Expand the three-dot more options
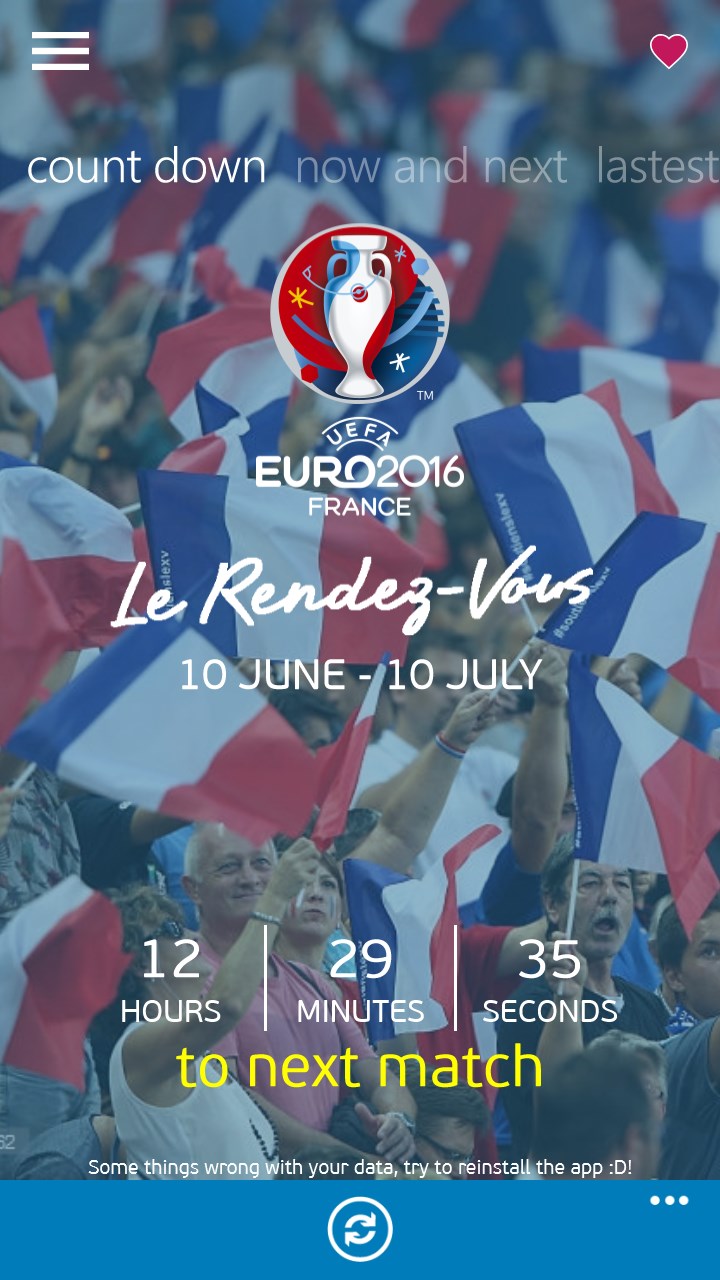Image resolution: width=720 pixels, height=1280 pixels. pos(669,1201)
